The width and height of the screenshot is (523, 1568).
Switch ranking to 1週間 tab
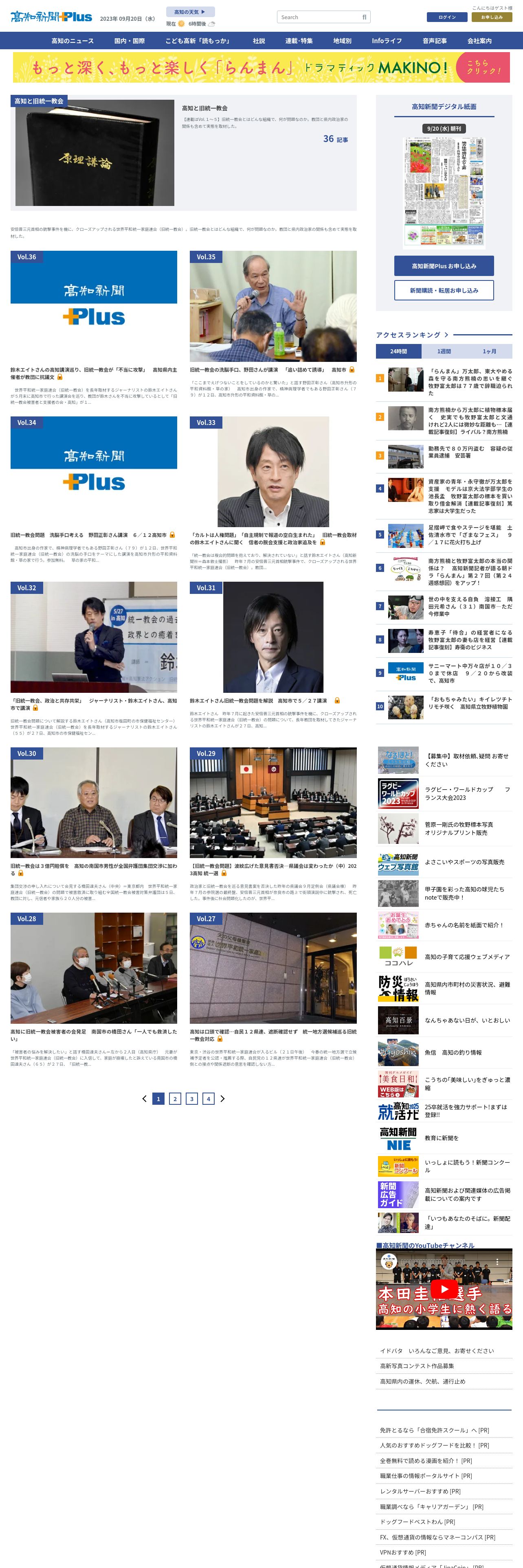point(444,351)
